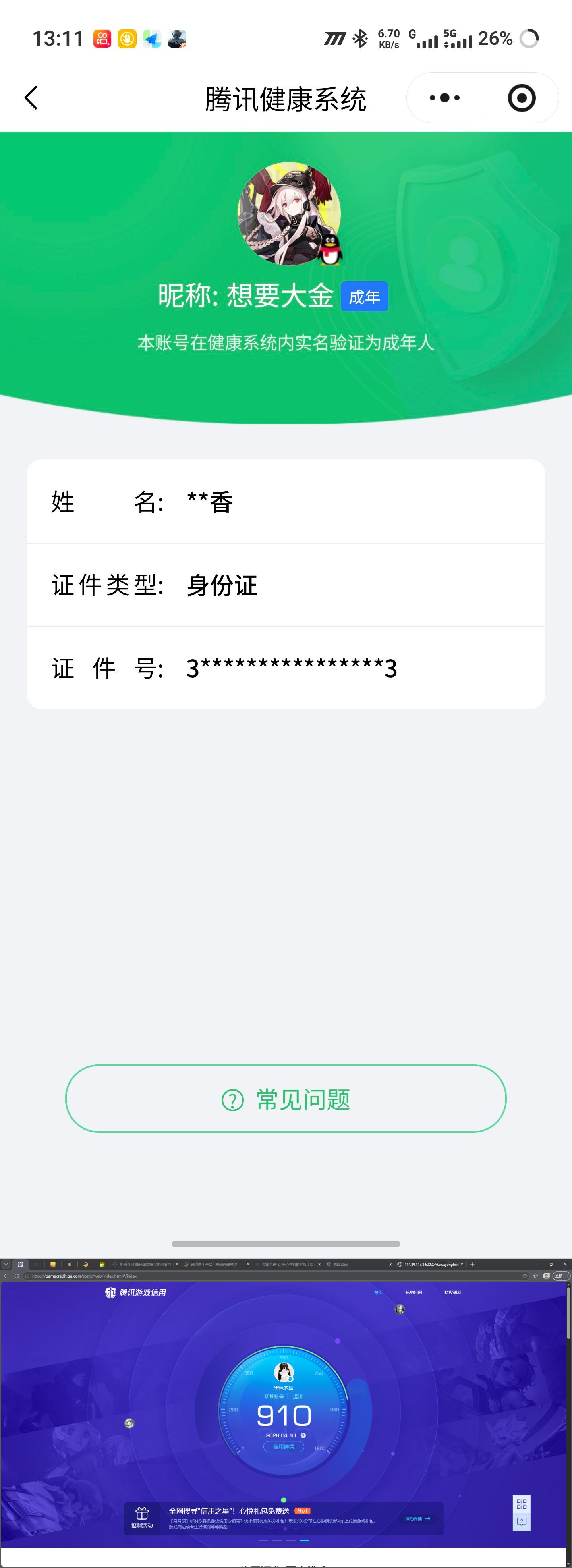Tap the back arrow in the health system header

[x=32, y=97]
